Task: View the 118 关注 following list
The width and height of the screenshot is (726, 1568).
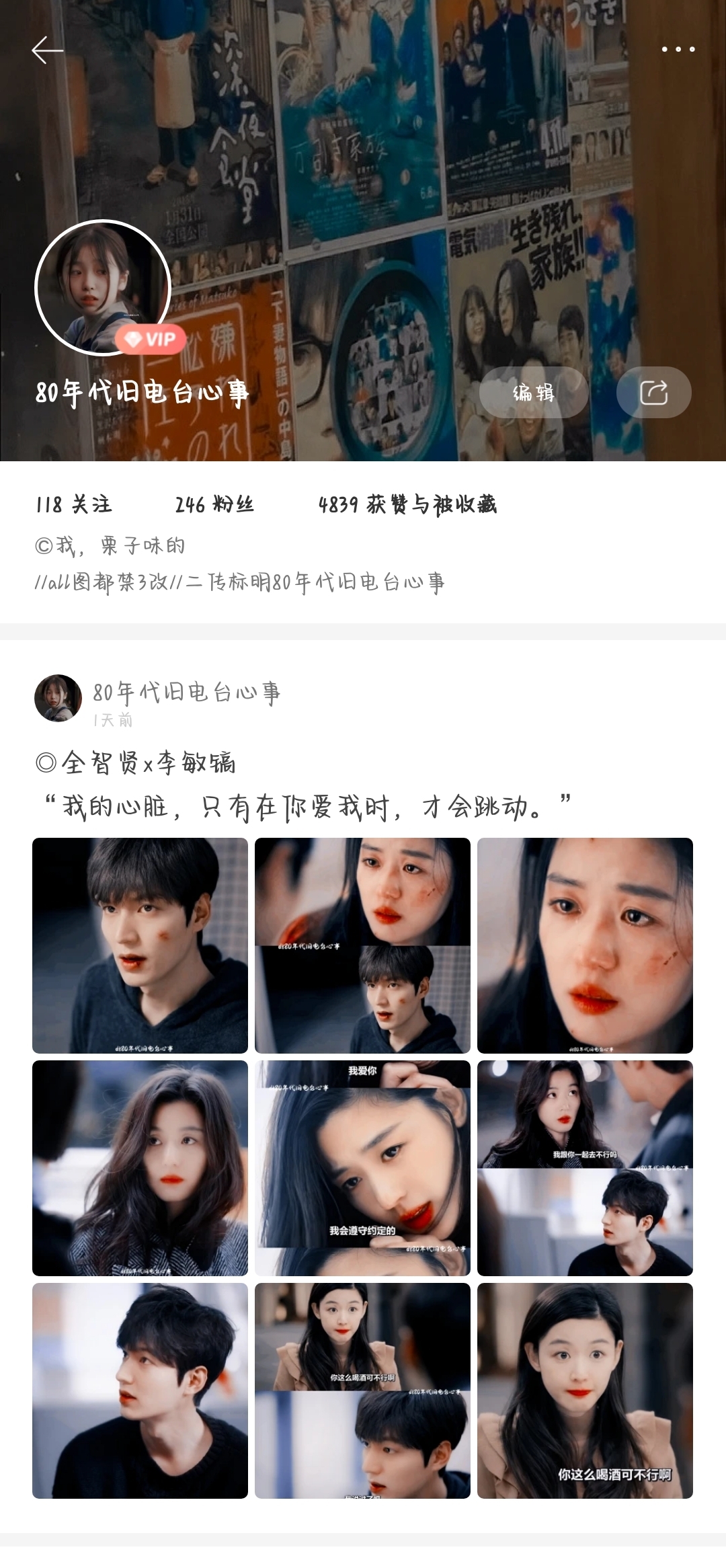Action: click(x=76, y=504)
